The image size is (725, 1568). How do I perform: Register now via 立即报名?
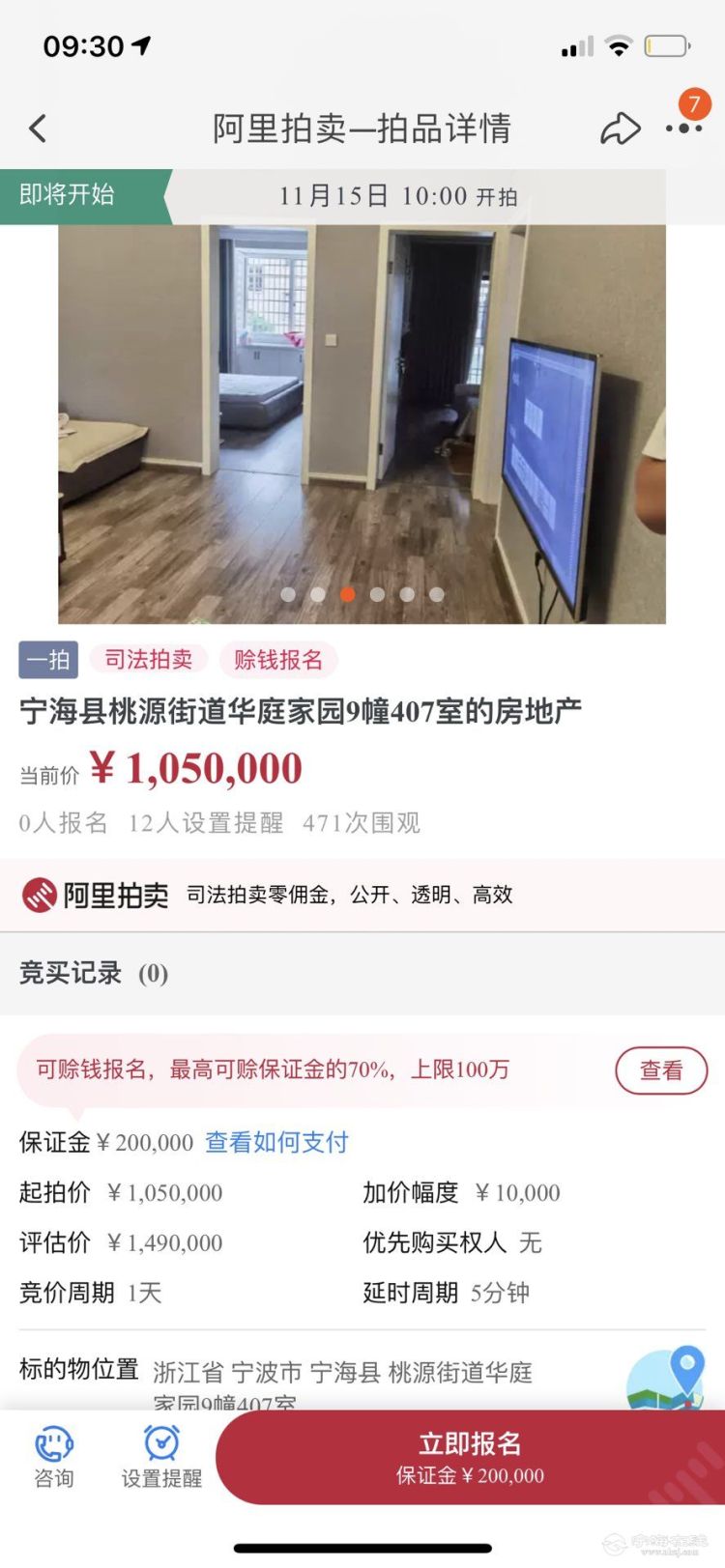pyautogui.click(x=470, y=1457)
